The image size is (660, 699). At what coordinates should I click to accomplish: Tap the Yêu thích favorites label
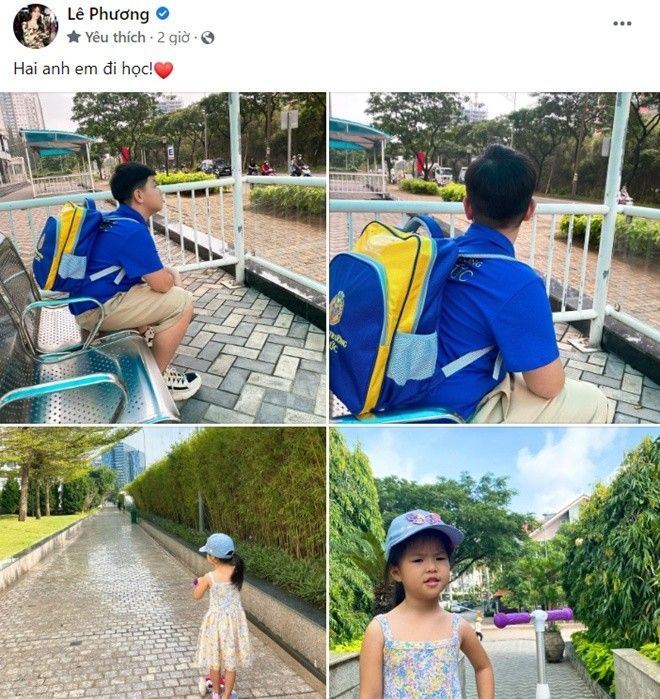click(114, 37)
